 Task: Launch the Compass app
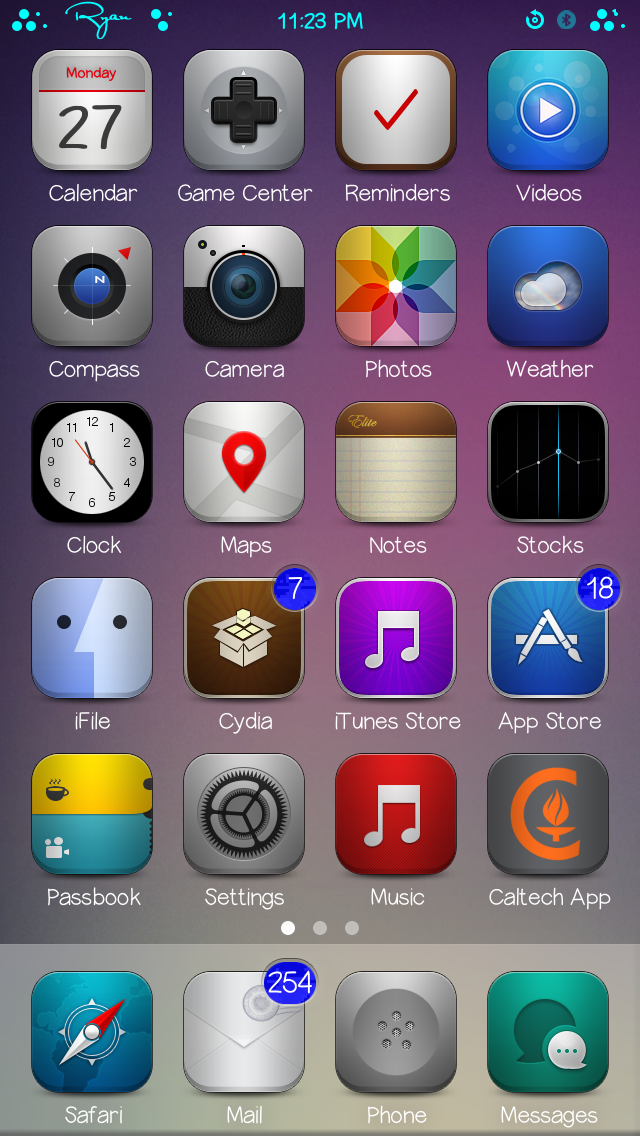pos(92,287)
